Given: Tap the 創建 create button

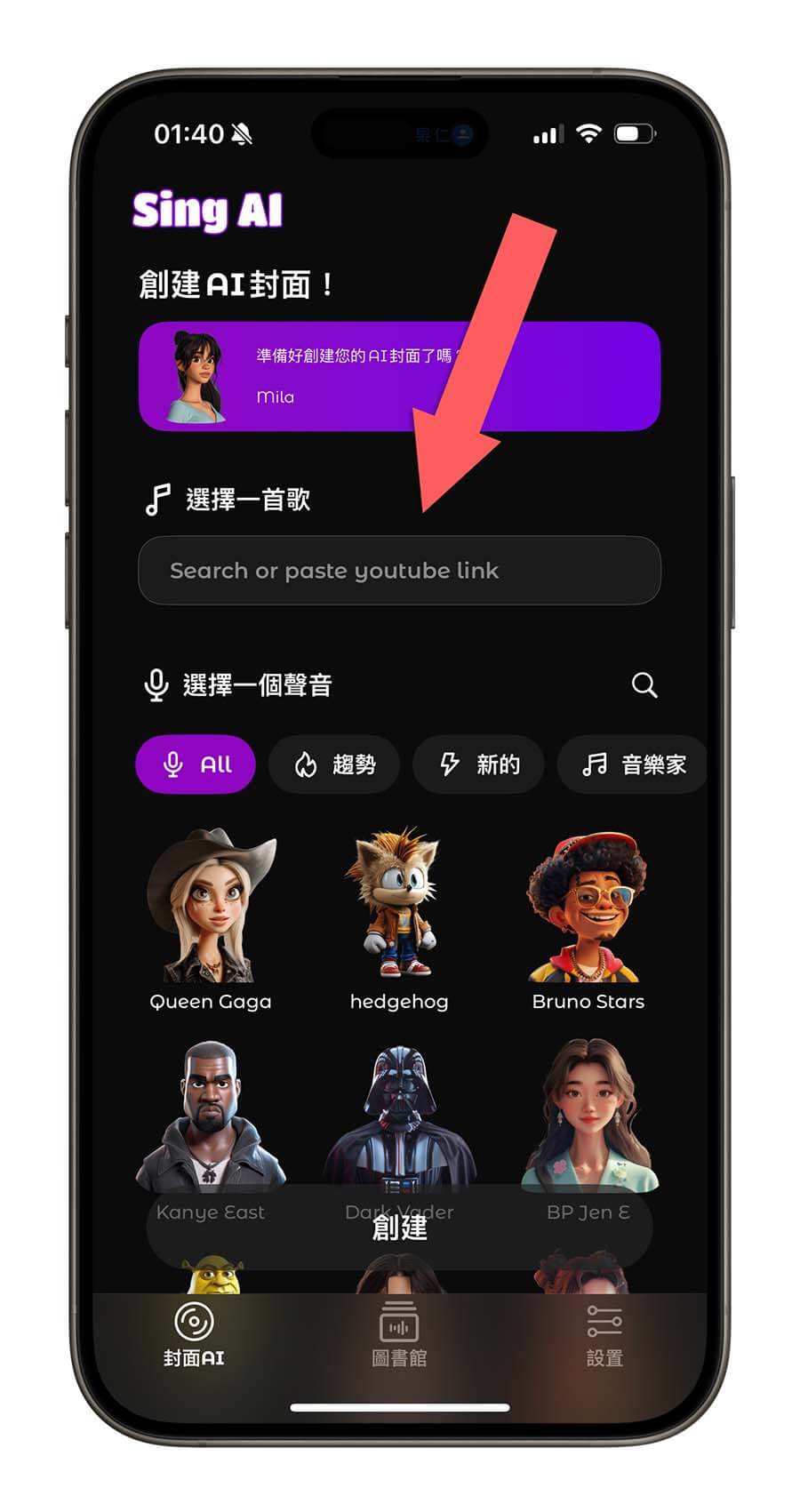Looking at the screenshot, I should (x=399, y=1228).
